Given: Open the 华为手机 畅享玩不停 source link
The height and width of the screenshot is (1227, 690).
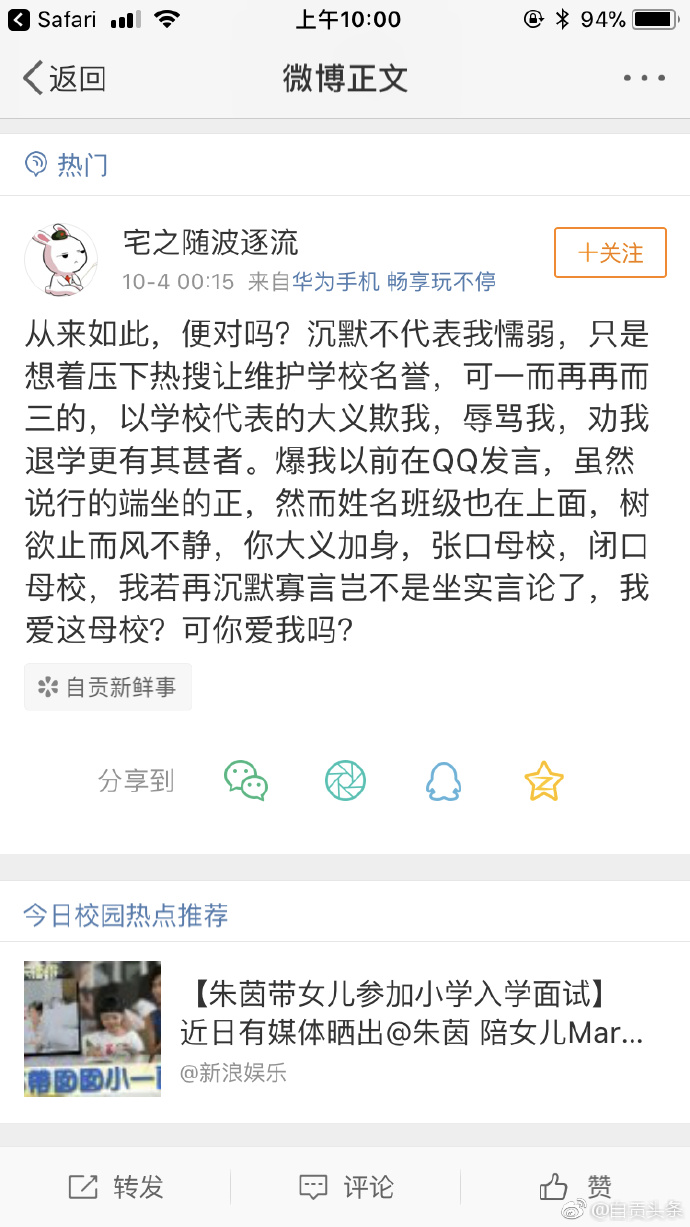Looking at the screenshot, I should point(393,282).
